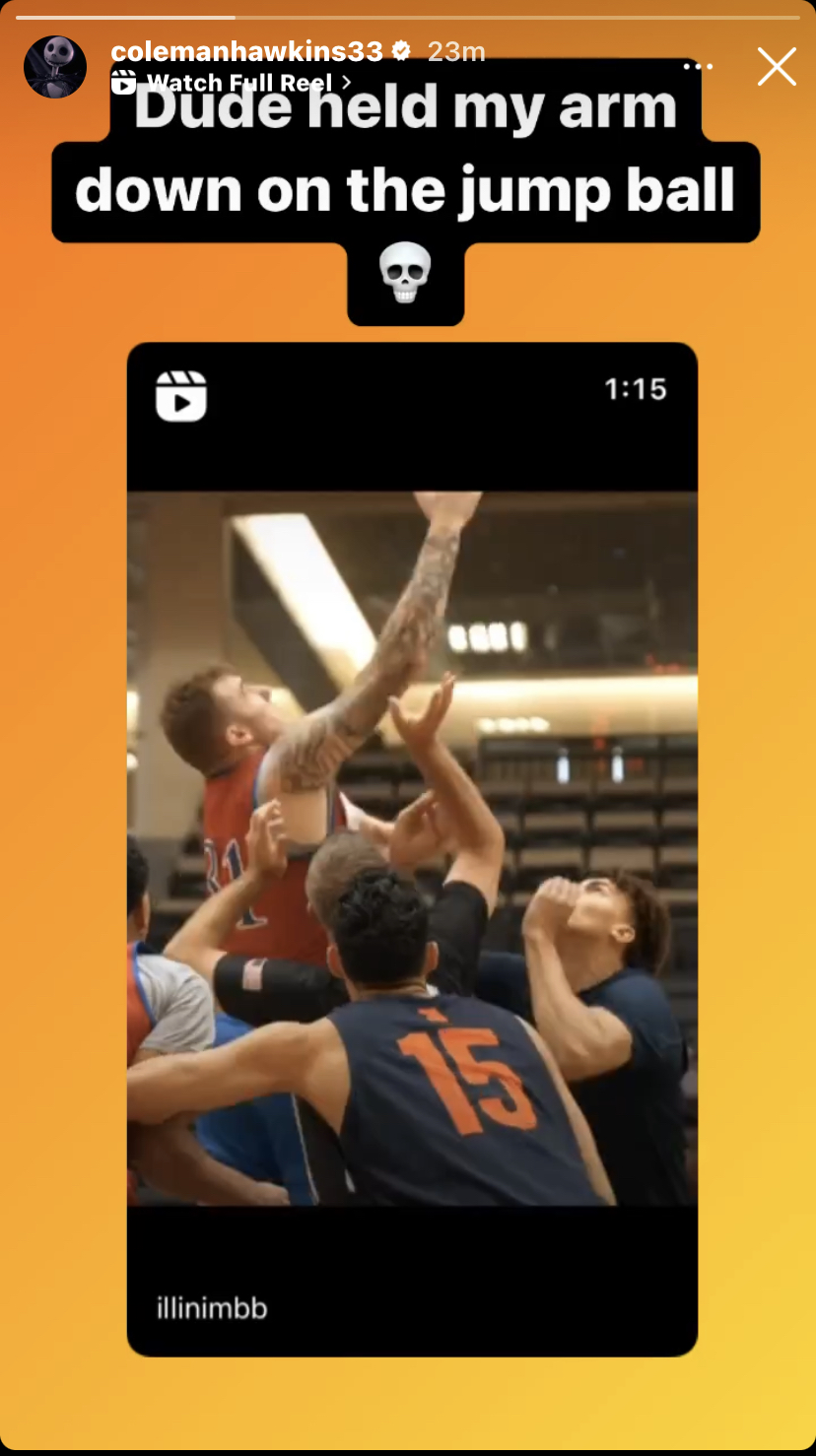Open colemanhawkins33 username profile
The width and height of the screenshot is (816, 1456).
tap(246, 51)
